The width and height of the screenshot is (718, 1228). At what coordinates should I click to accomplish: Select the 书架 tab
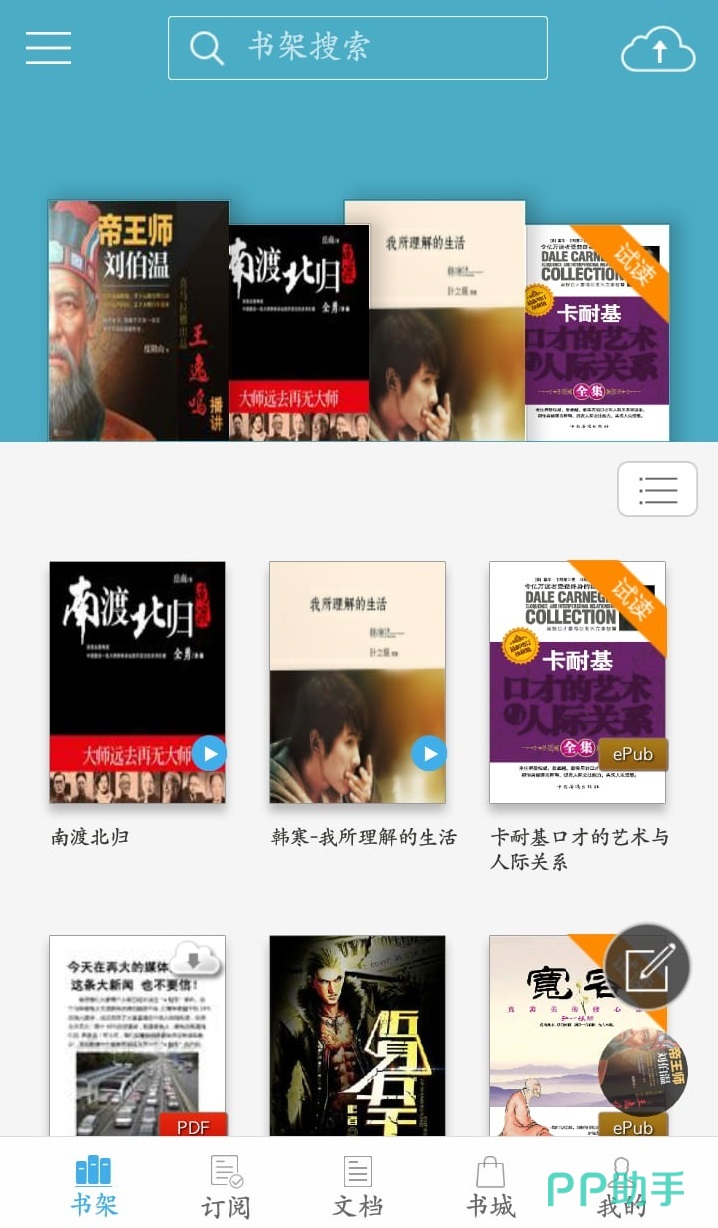coord(94,1185)
